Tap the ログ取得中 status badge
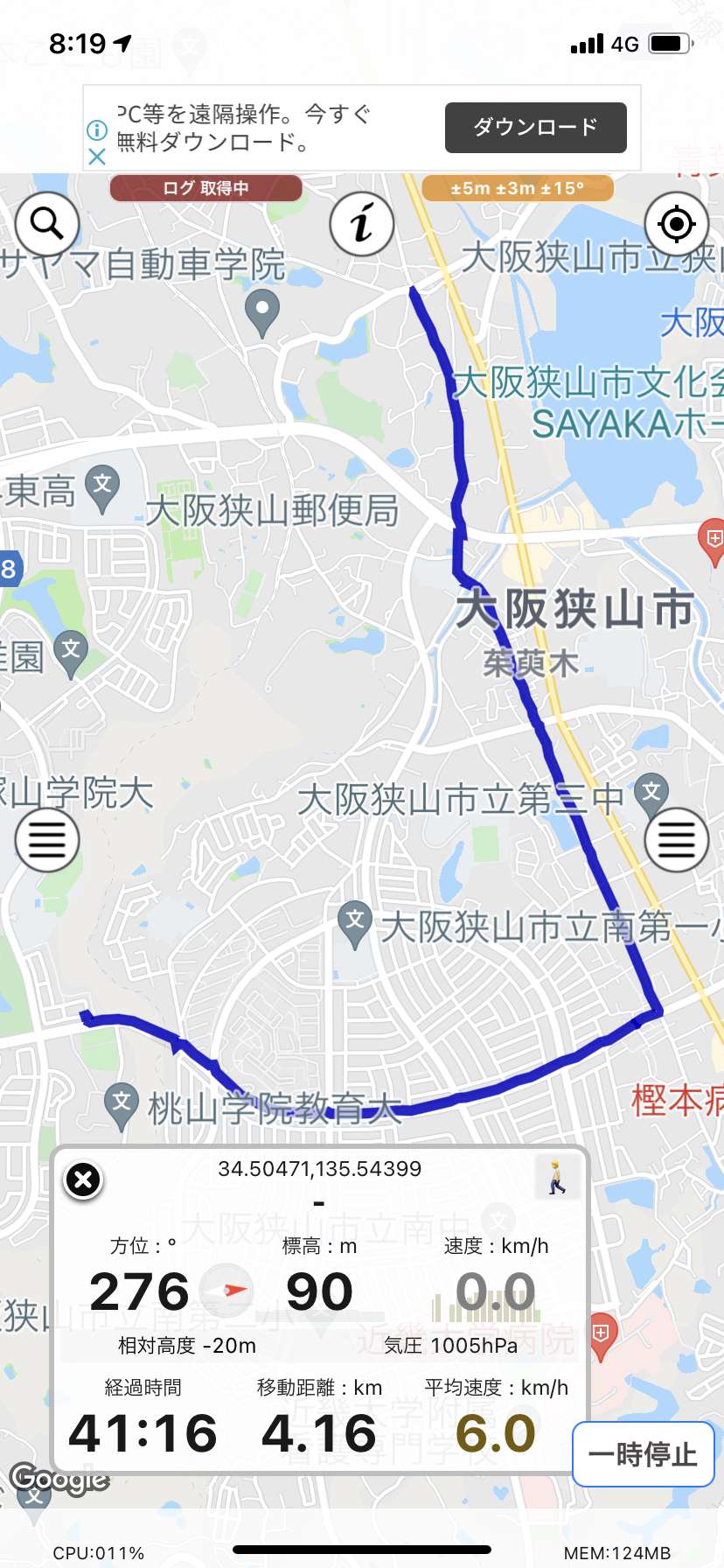The image size is (724, 1568). click(205, 188)
